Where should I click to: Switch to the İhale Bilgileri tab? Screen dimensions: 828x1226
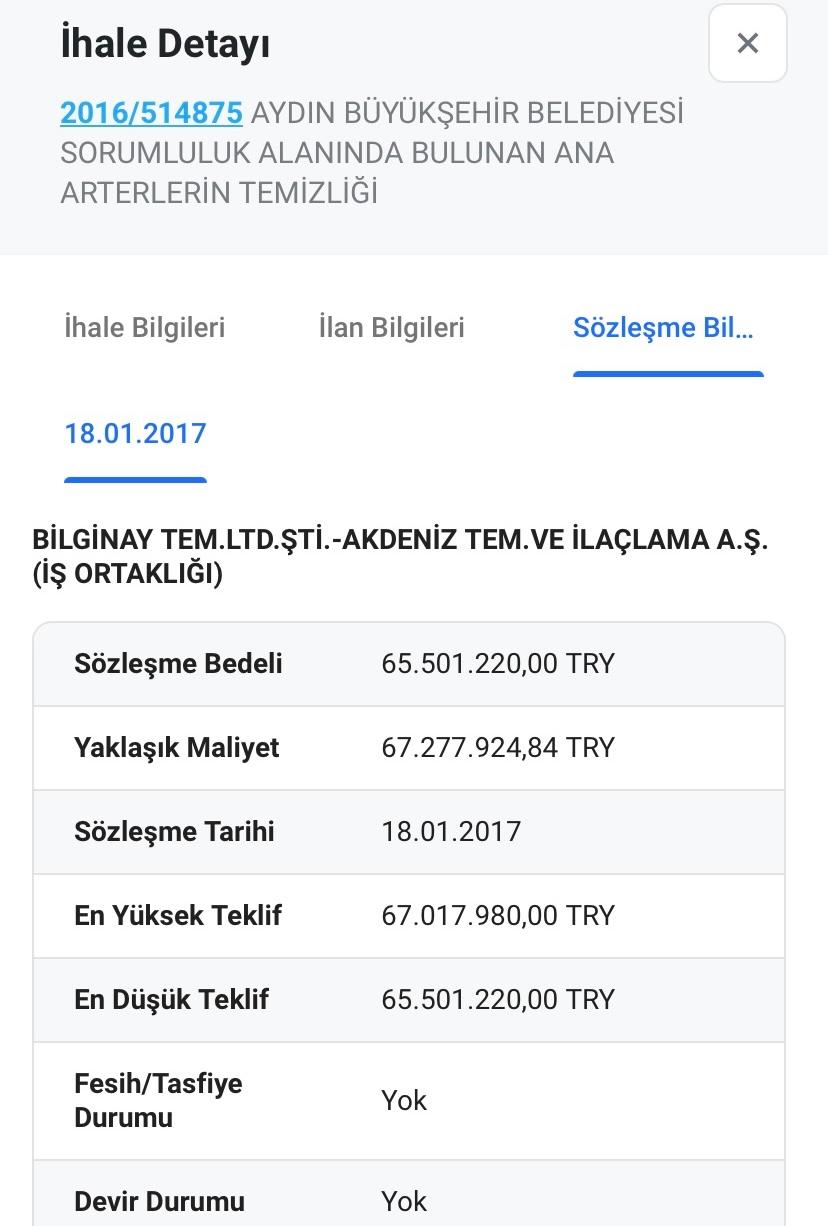pos(144,328)
